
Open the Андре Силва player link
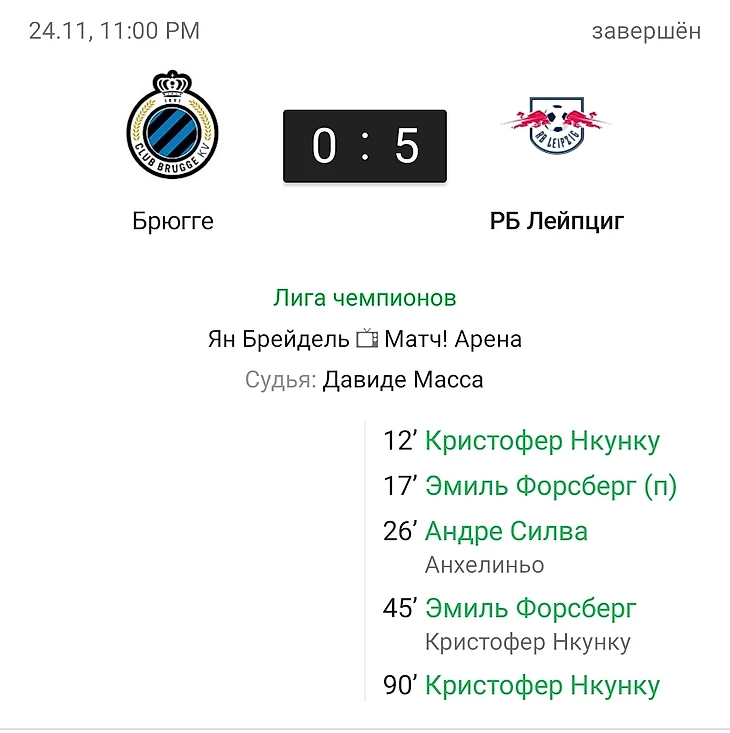506,531
